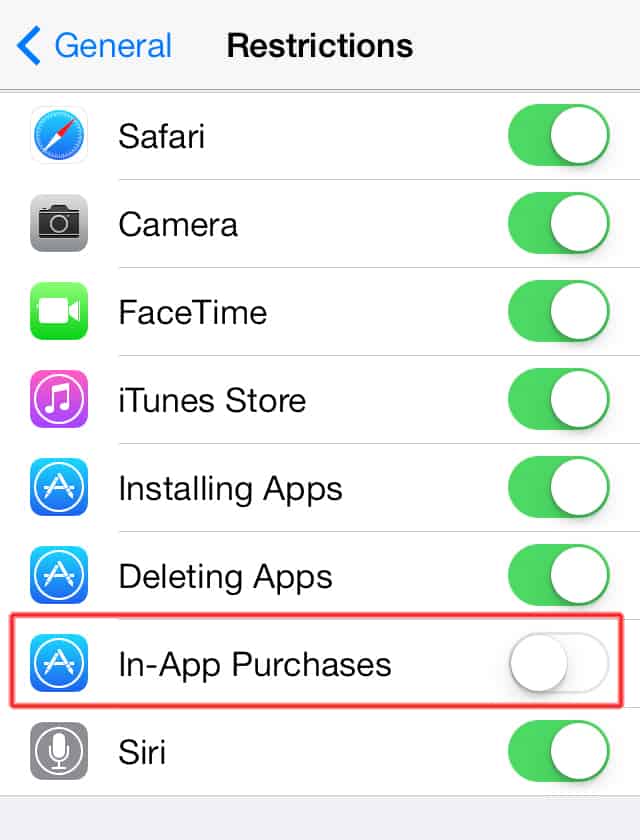Switch off FaceTime restriction toggle
The height and width of the screenshot is (840, 640).
coord(558,312)
